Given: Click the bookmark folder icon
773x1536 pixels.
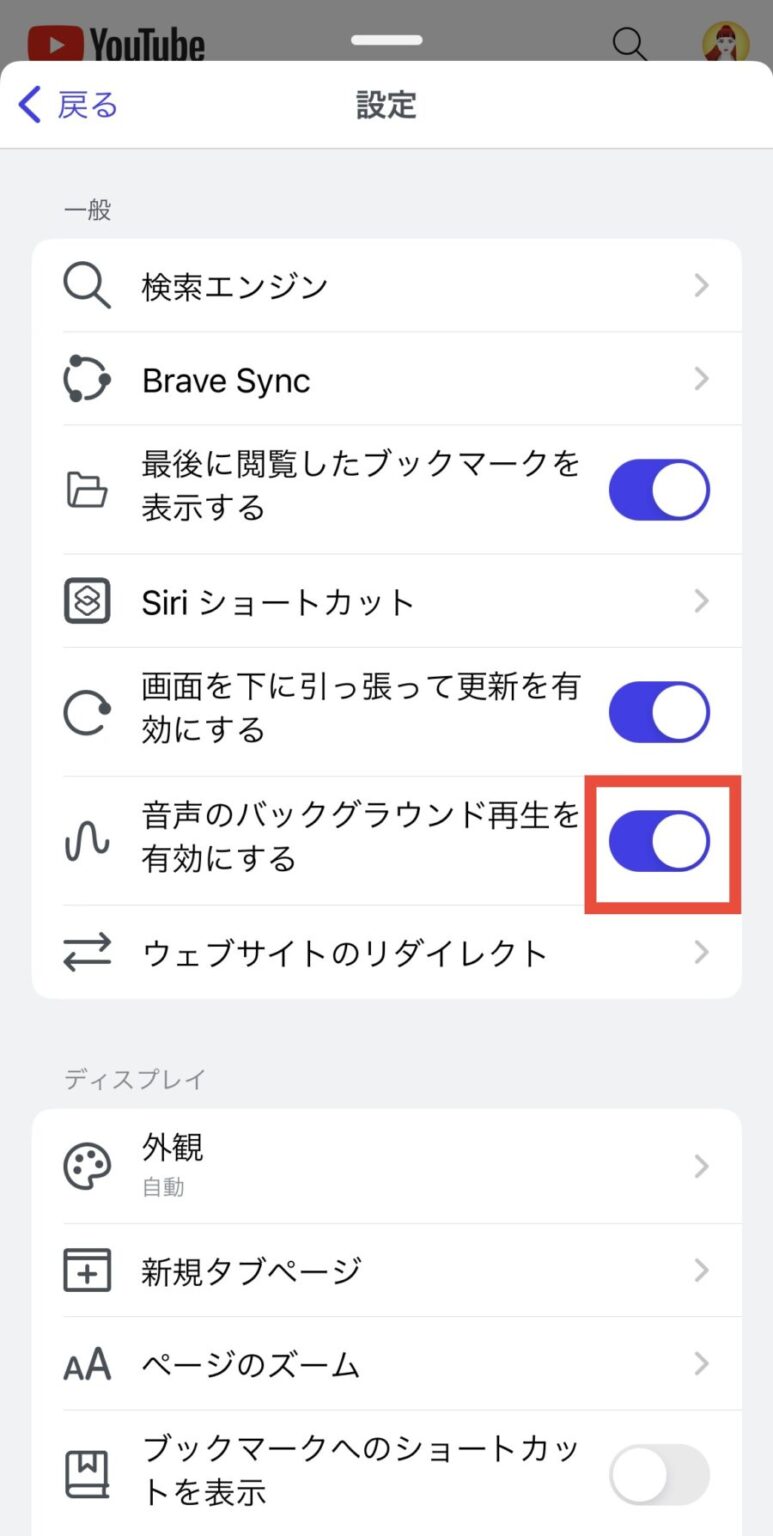Looking at the screenshot, I should coord(87,488).
